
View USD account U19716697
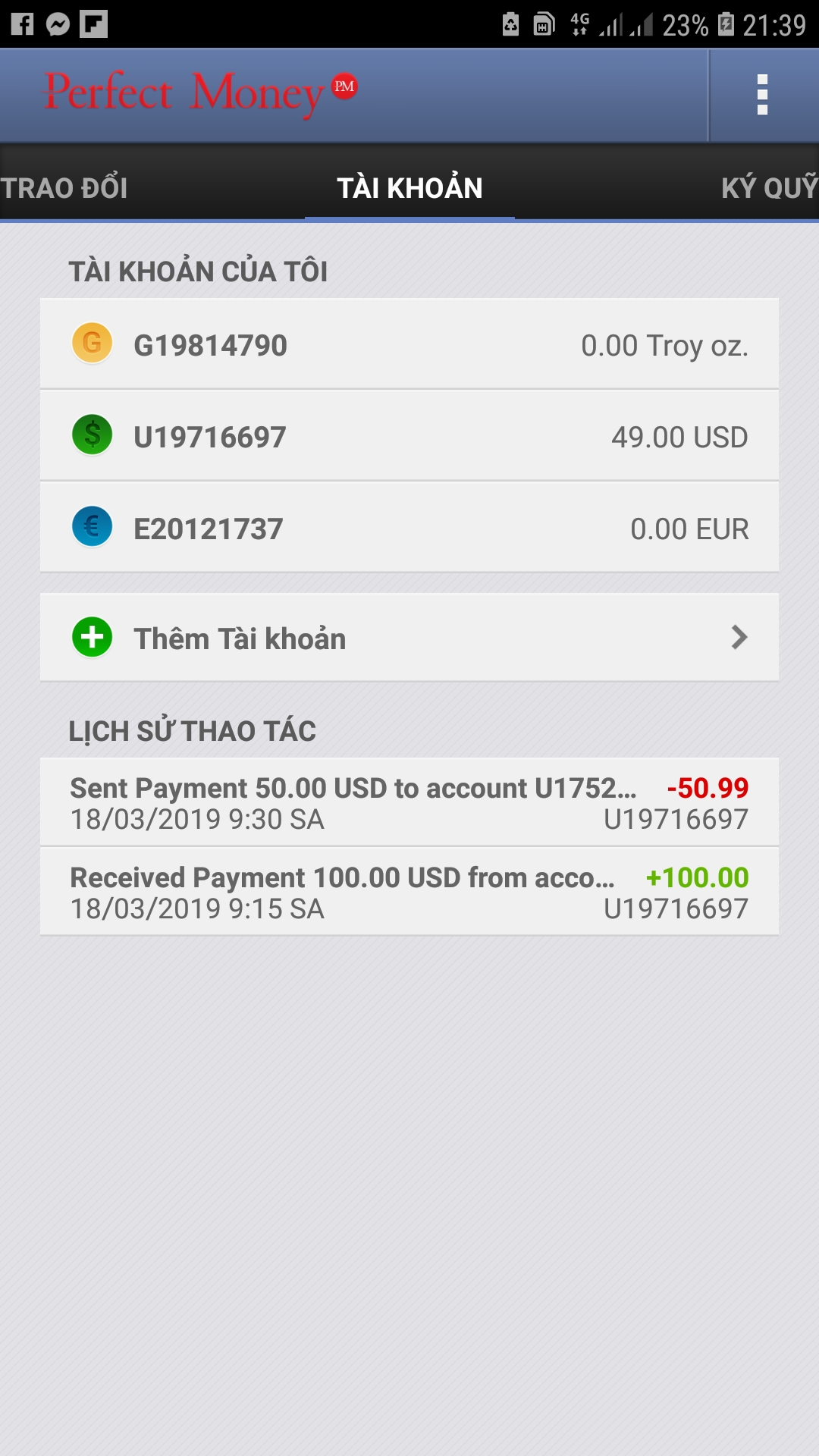click(409, 437)
